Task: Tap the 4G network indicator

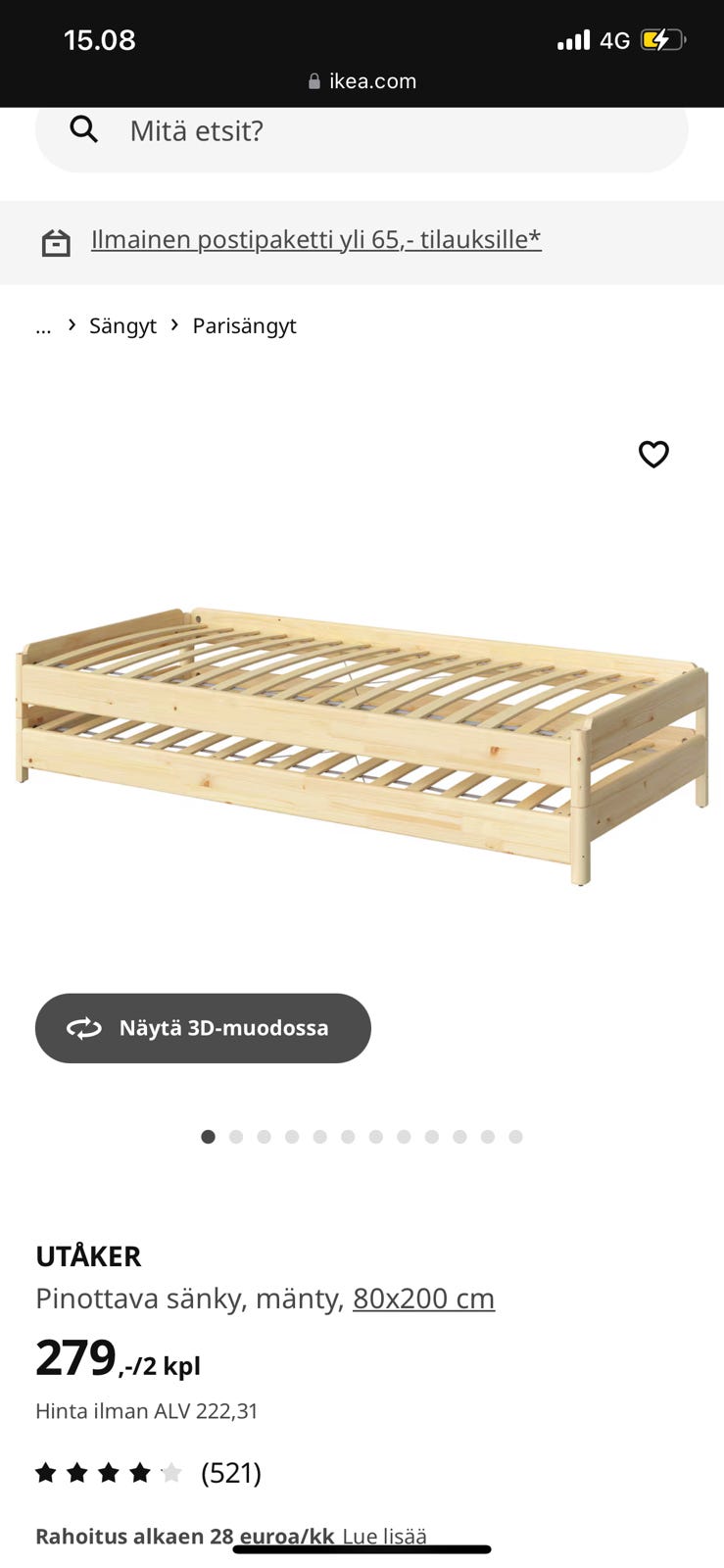Action: [x=616, y=39]
